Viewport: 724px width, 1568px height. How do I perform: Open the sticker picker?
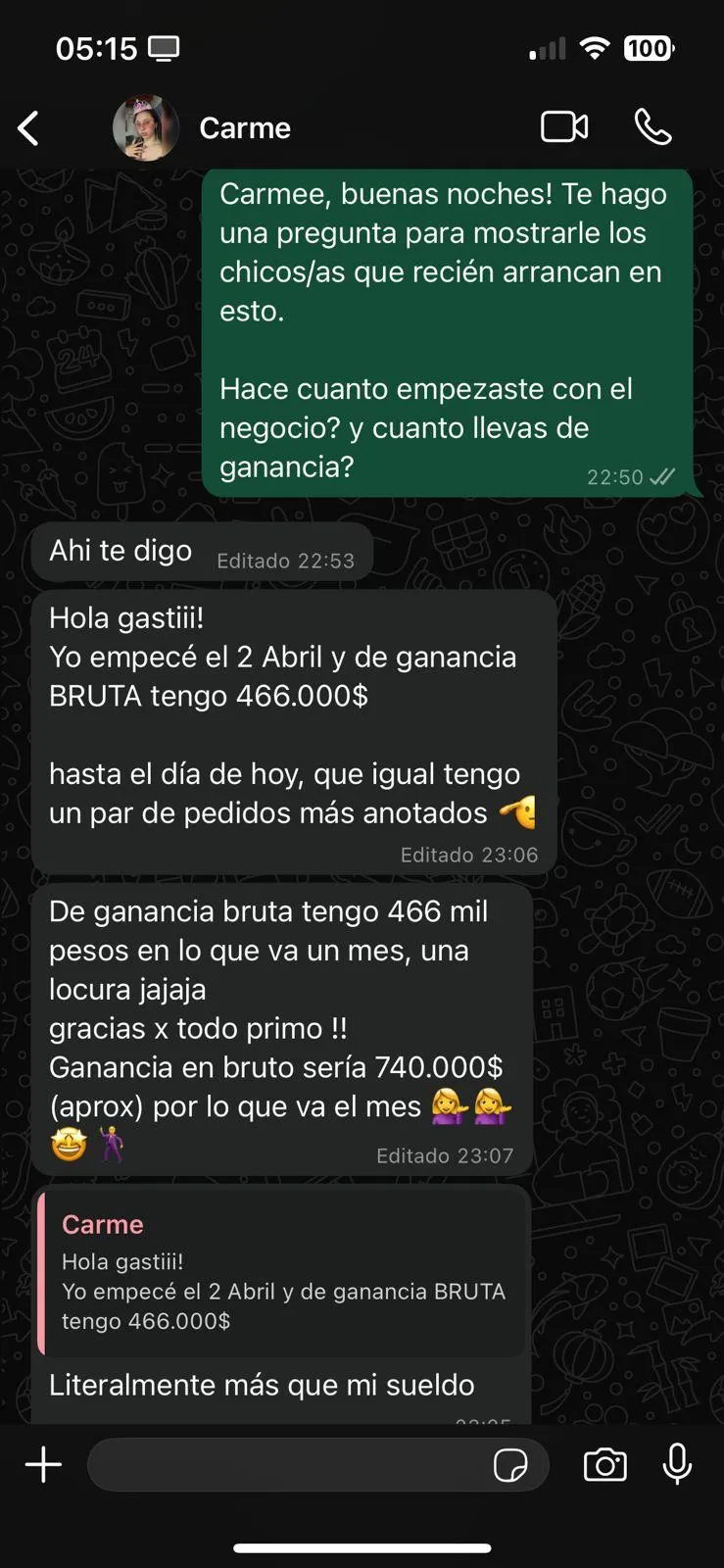point(510,1466)
